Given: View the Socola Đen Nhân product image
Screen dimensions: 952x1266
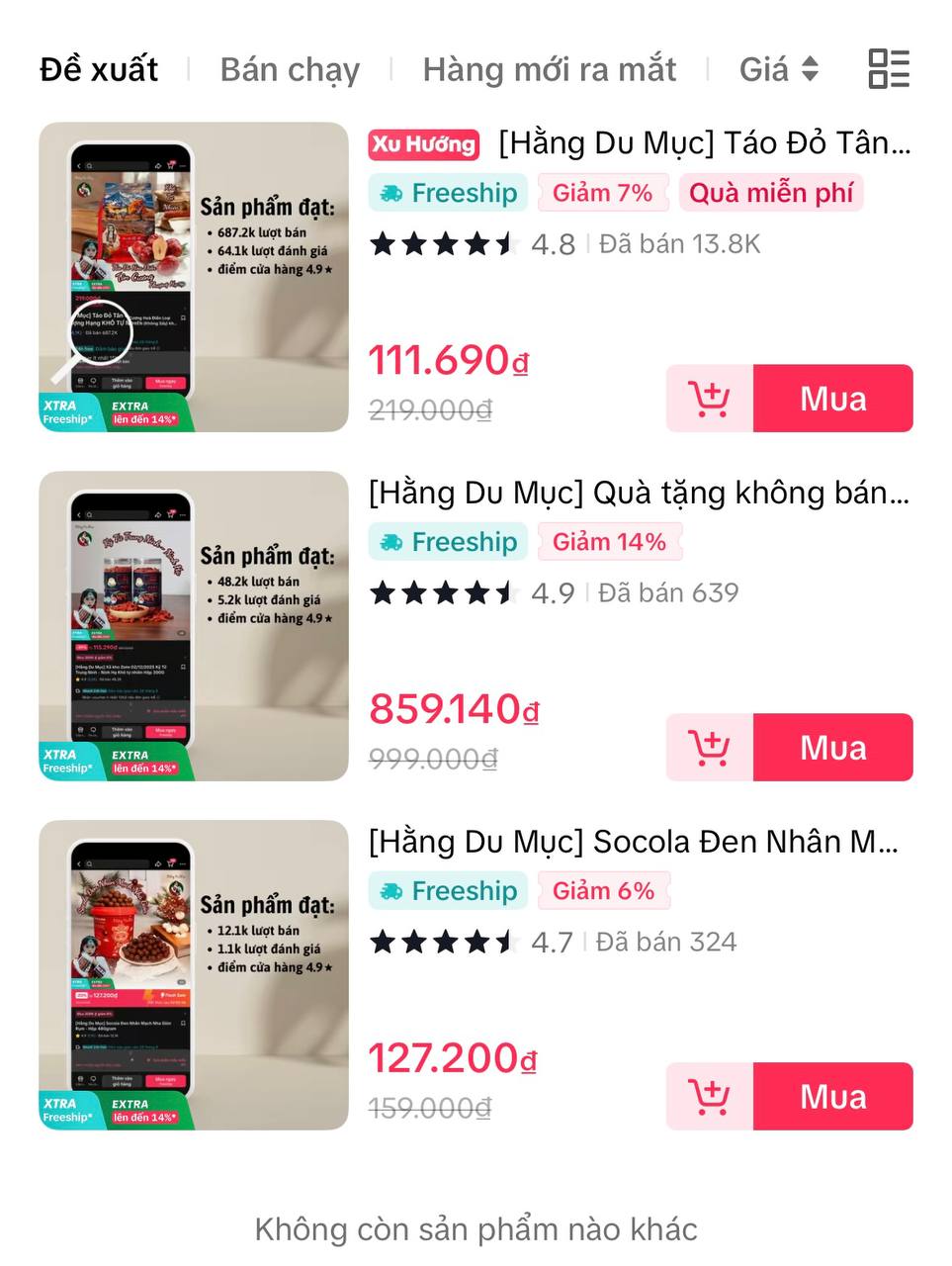Looking at the screenshot, I should tap(194, 975).
